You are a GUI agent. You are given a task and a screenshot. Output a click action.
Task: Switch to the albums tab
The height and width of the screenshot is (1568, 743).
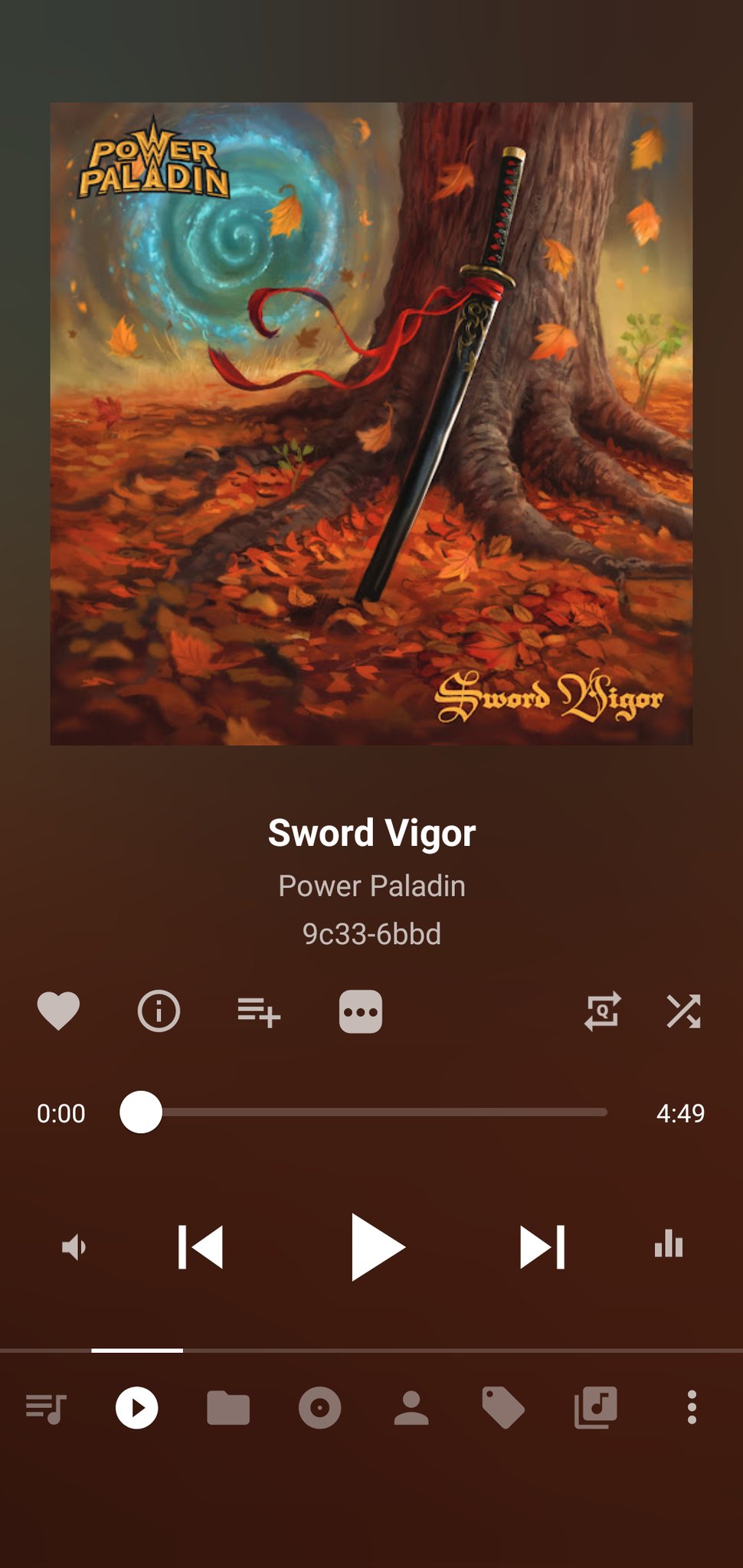(319, 1407)
